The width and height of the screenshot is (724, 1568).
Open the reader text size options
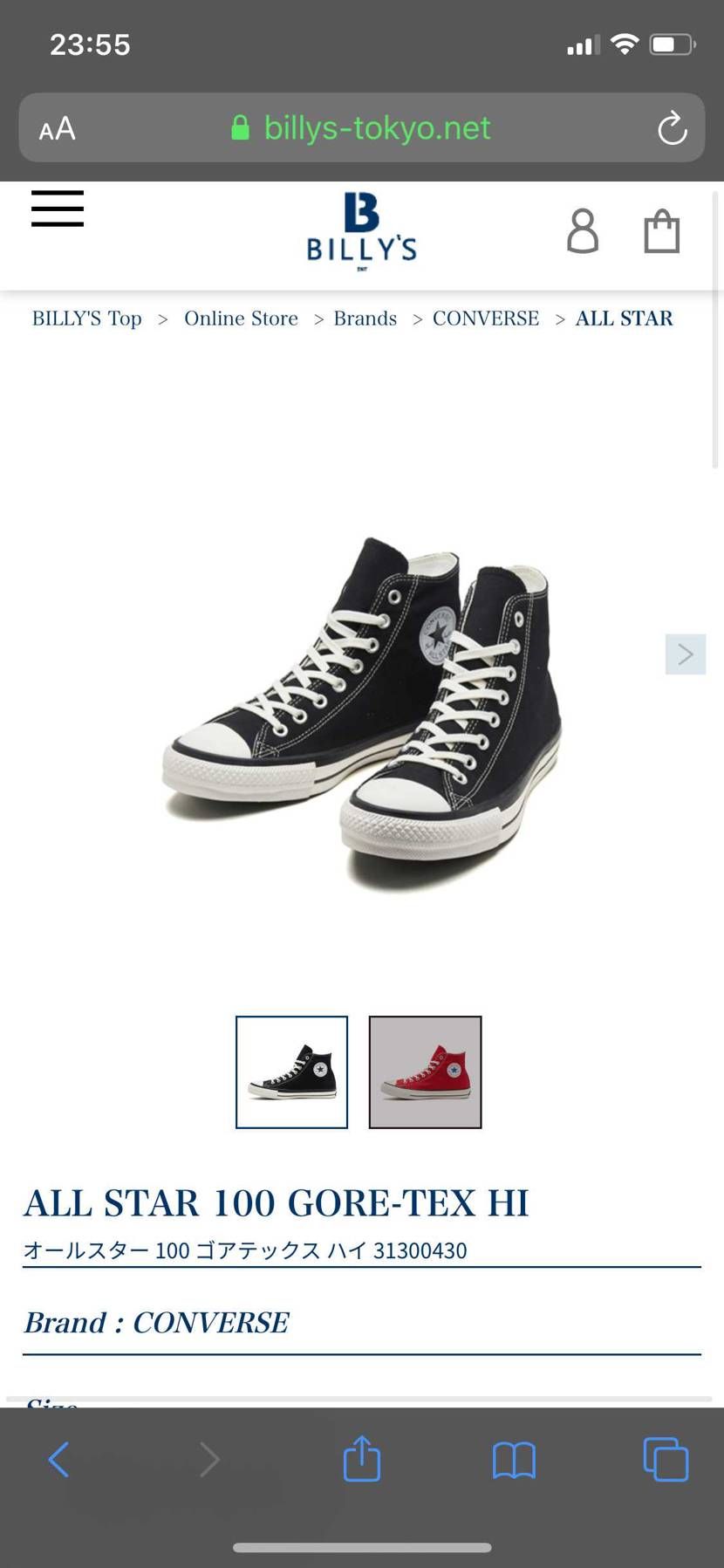coord(58,129)
